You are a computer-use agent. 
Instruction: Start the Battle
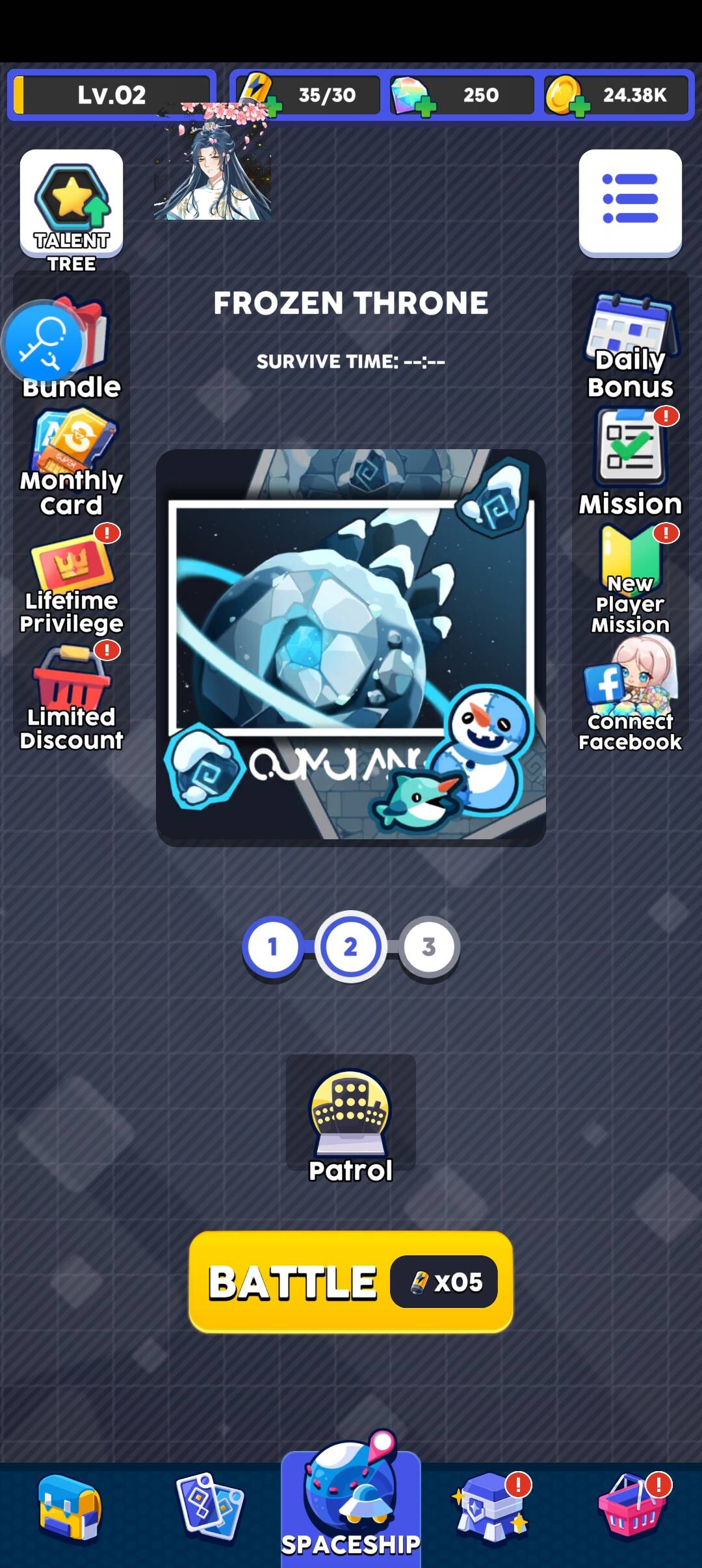(350, 1282)
